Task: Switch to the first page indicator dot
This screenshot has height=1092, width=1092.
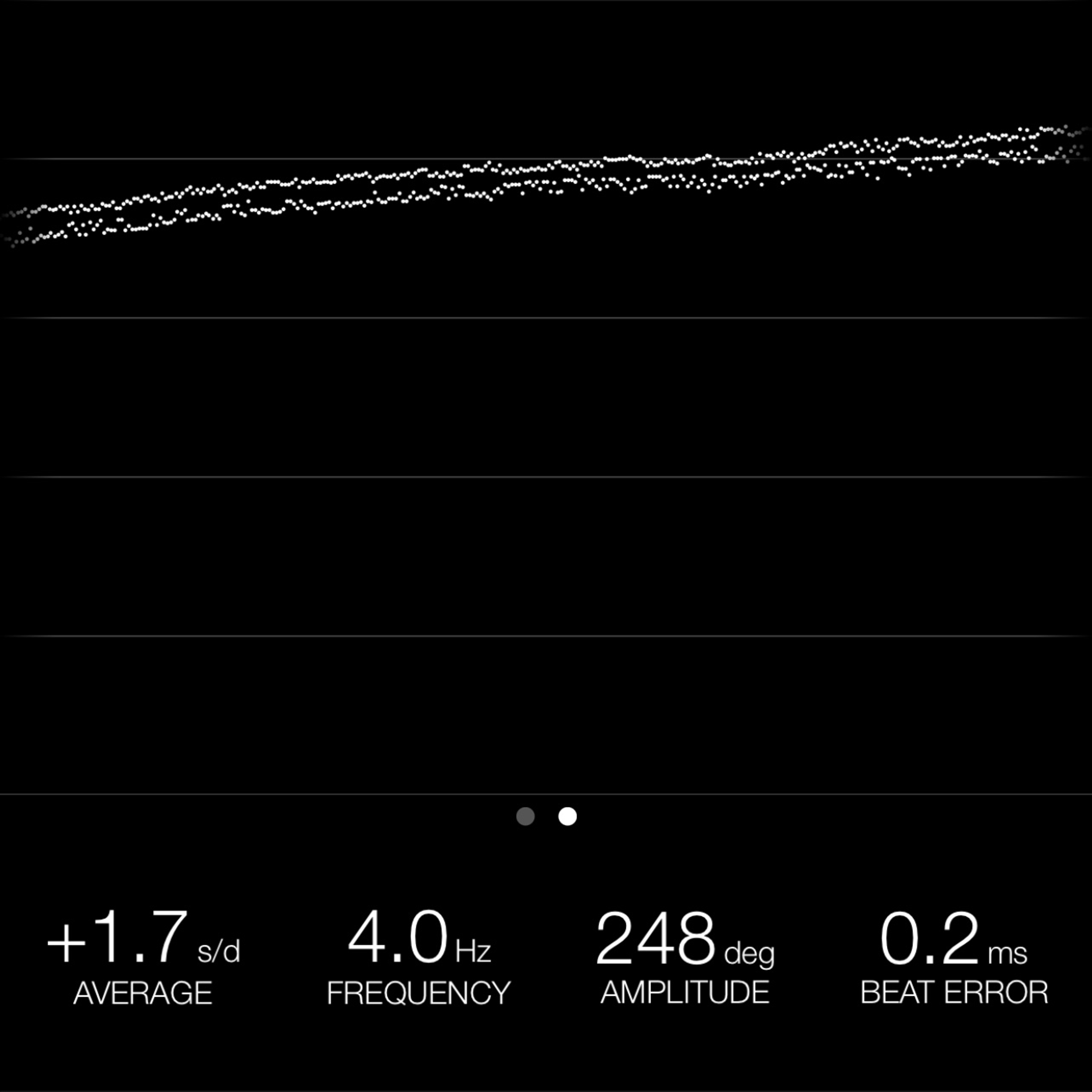Action: [x=525, y=816]
